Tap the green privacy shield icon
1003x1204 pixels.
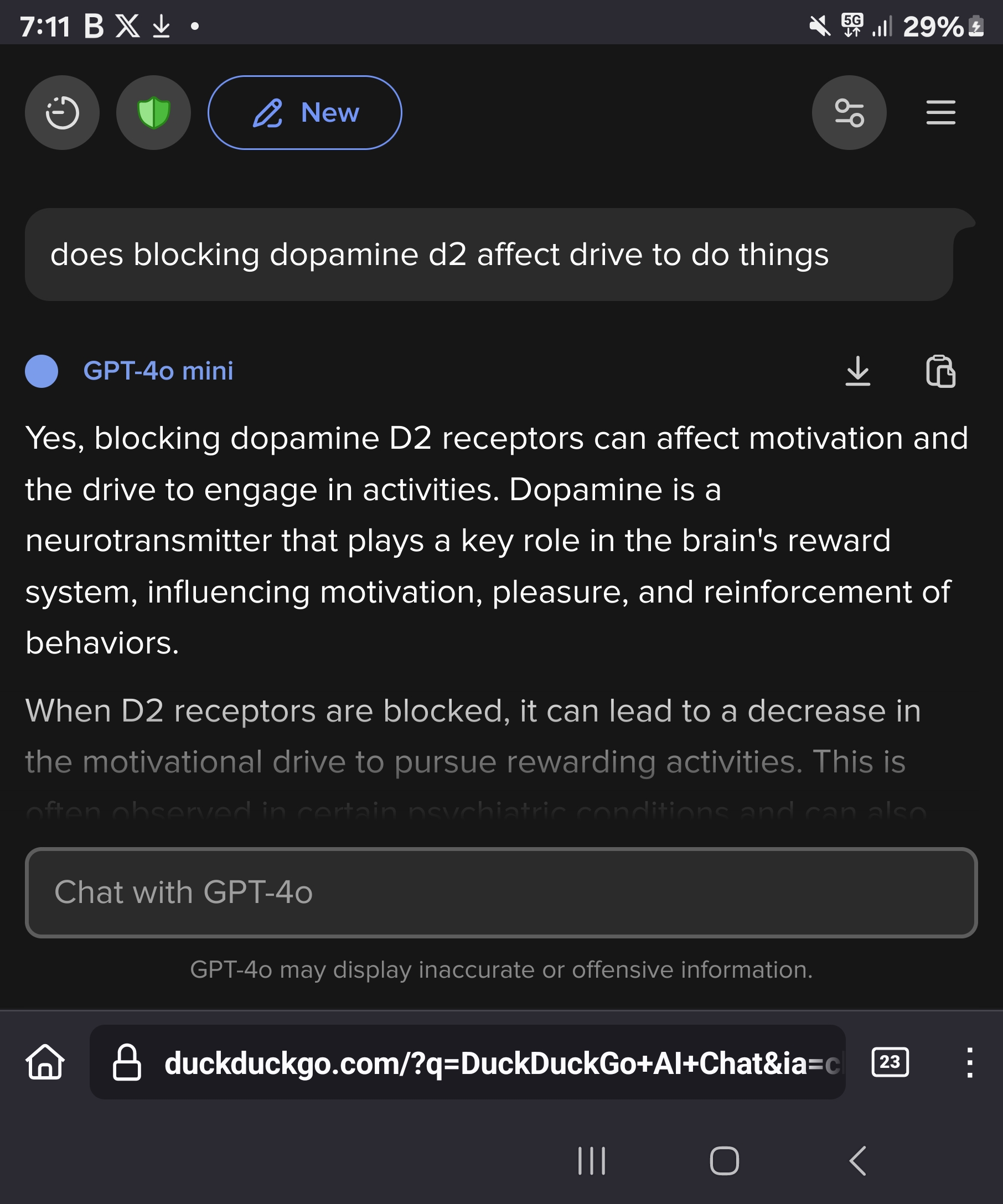153,112
